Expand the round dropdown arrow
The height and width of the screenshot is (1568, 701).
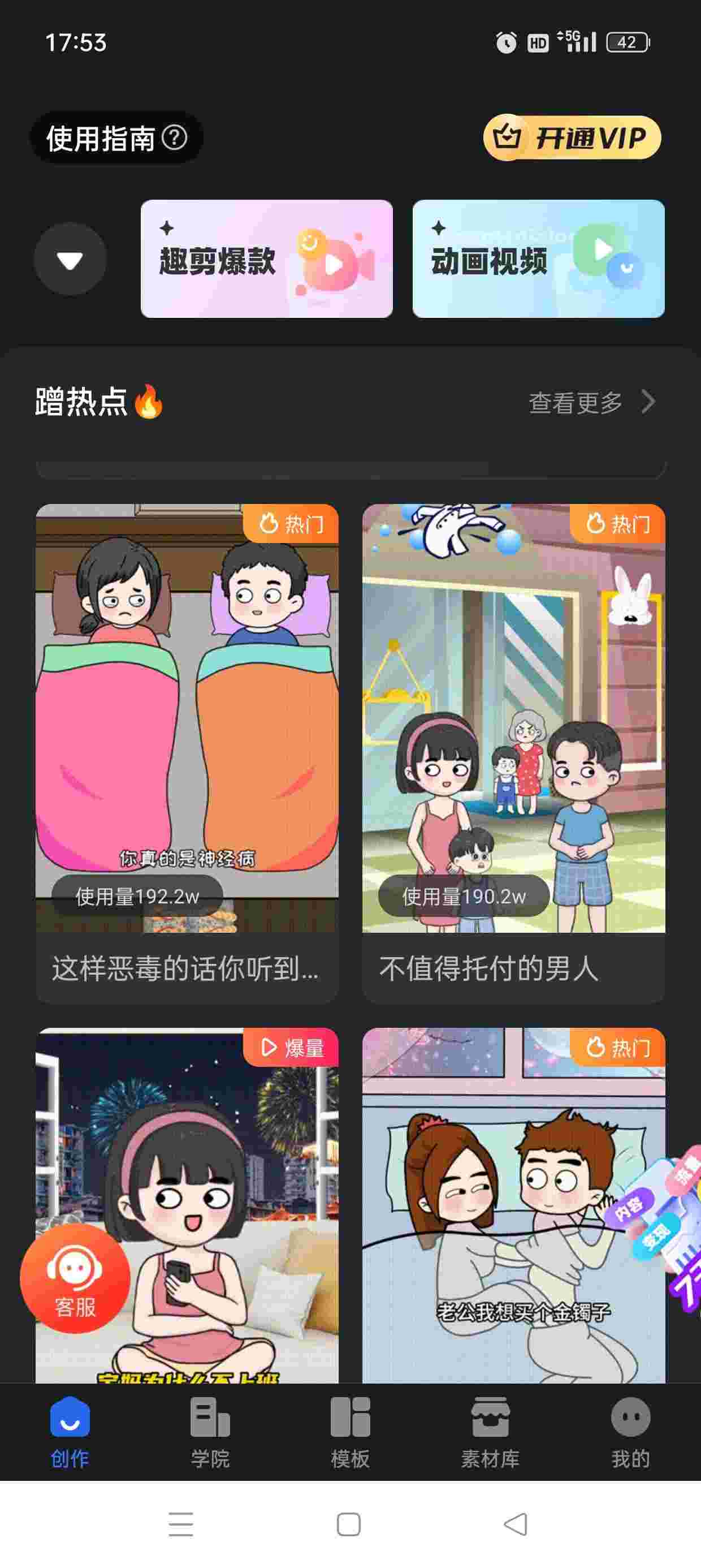pos(70,259)
